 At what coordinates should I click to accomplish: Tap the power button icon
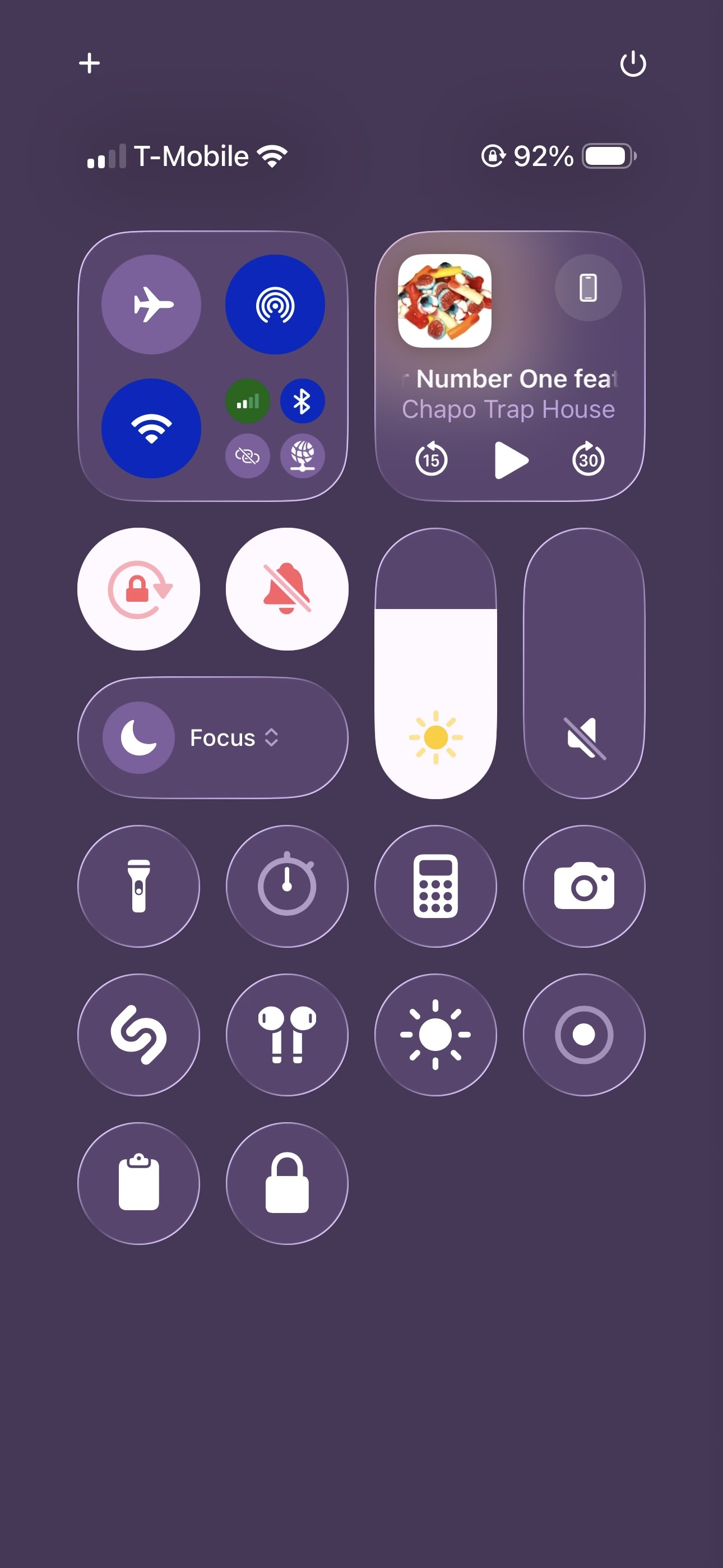(x=632, y=63)
